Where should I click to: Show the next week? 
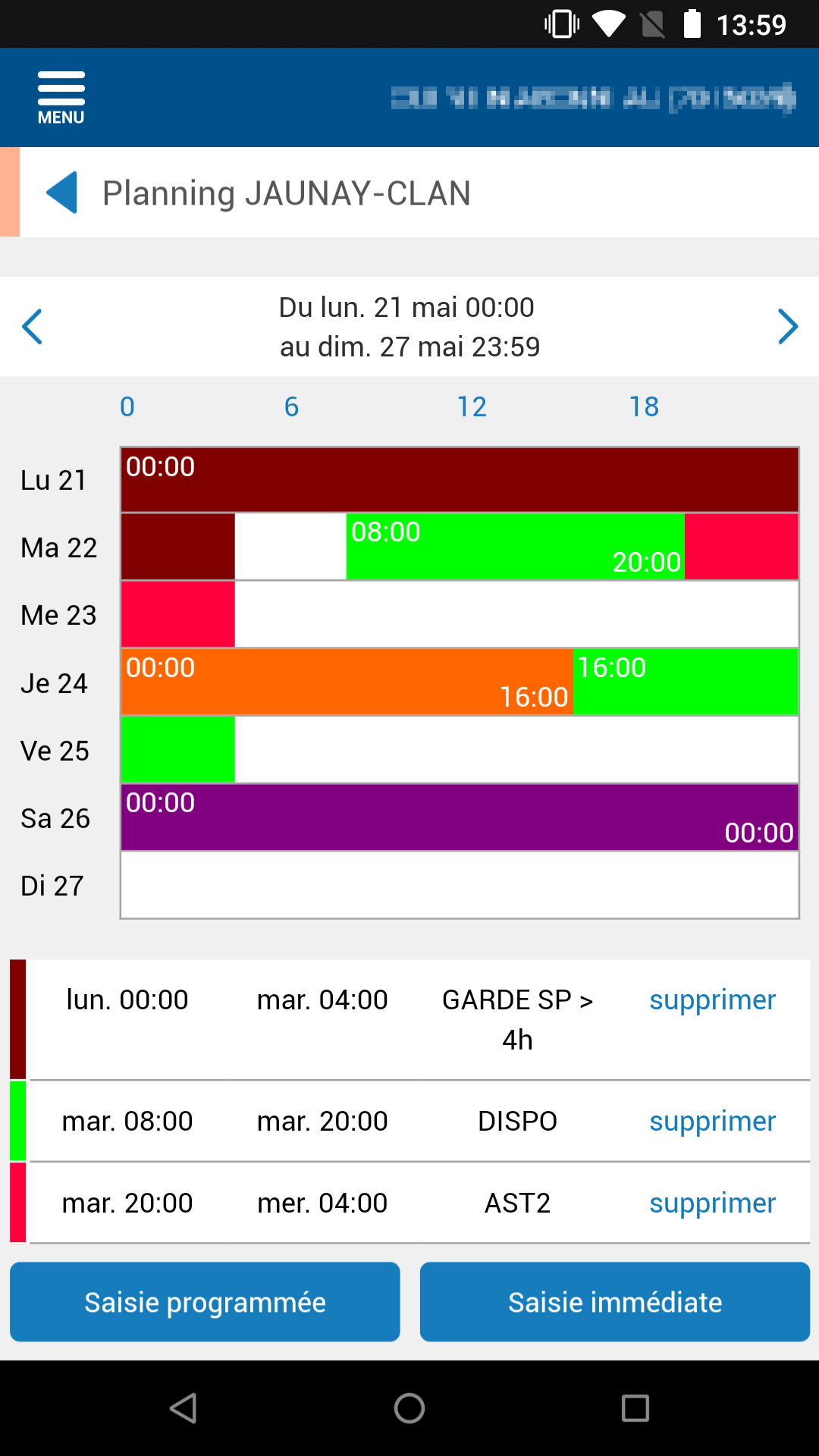(788, 327)
